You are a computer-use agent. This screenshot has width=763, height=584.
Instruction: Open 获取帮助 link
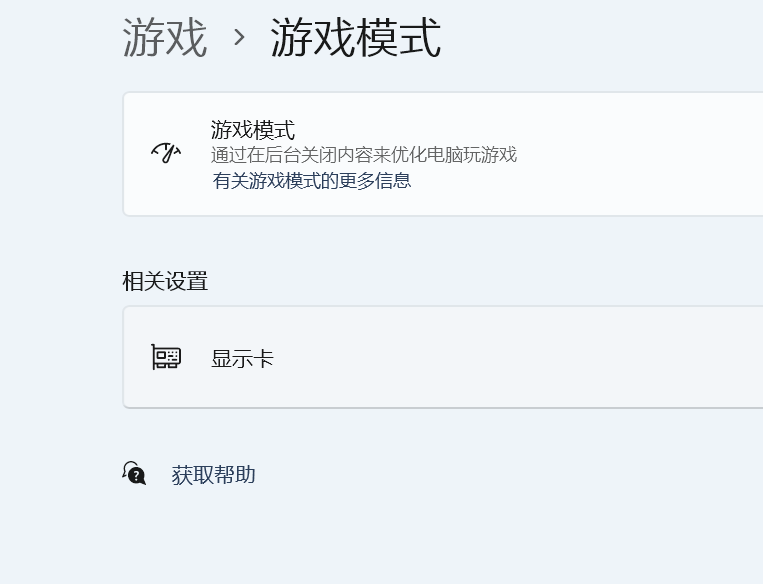213,475
